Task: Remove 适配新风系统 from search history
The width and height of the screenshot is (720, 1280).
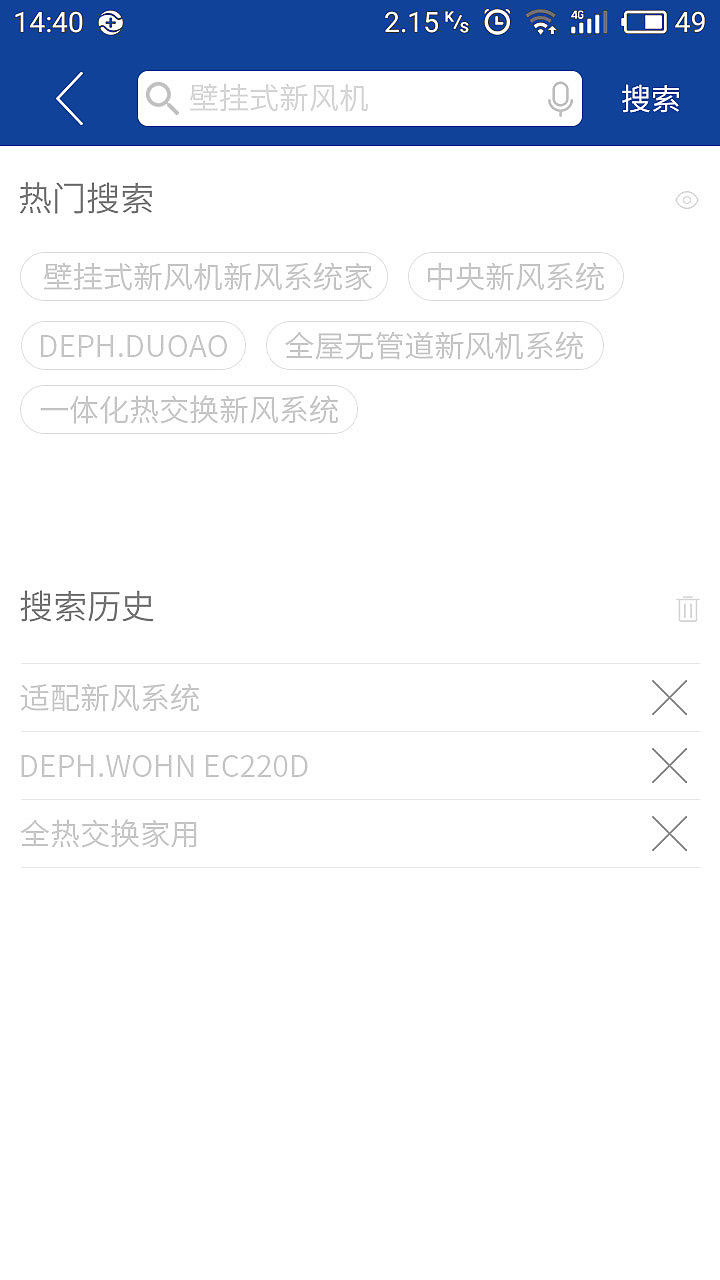Action: coord(669,698)
